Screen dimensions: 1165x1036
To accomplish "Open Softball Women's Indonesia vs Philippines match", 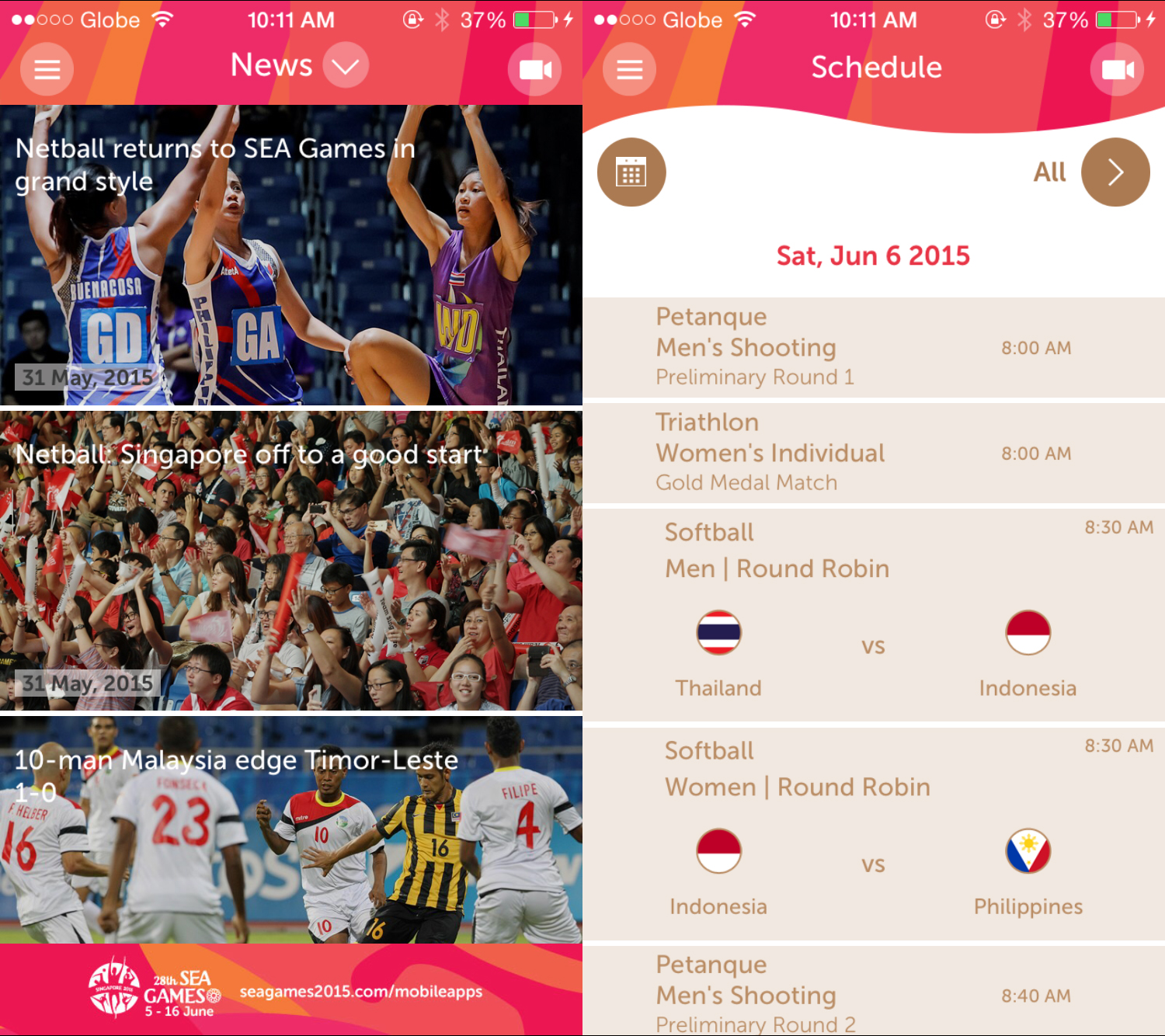I will tap(873, 833).
